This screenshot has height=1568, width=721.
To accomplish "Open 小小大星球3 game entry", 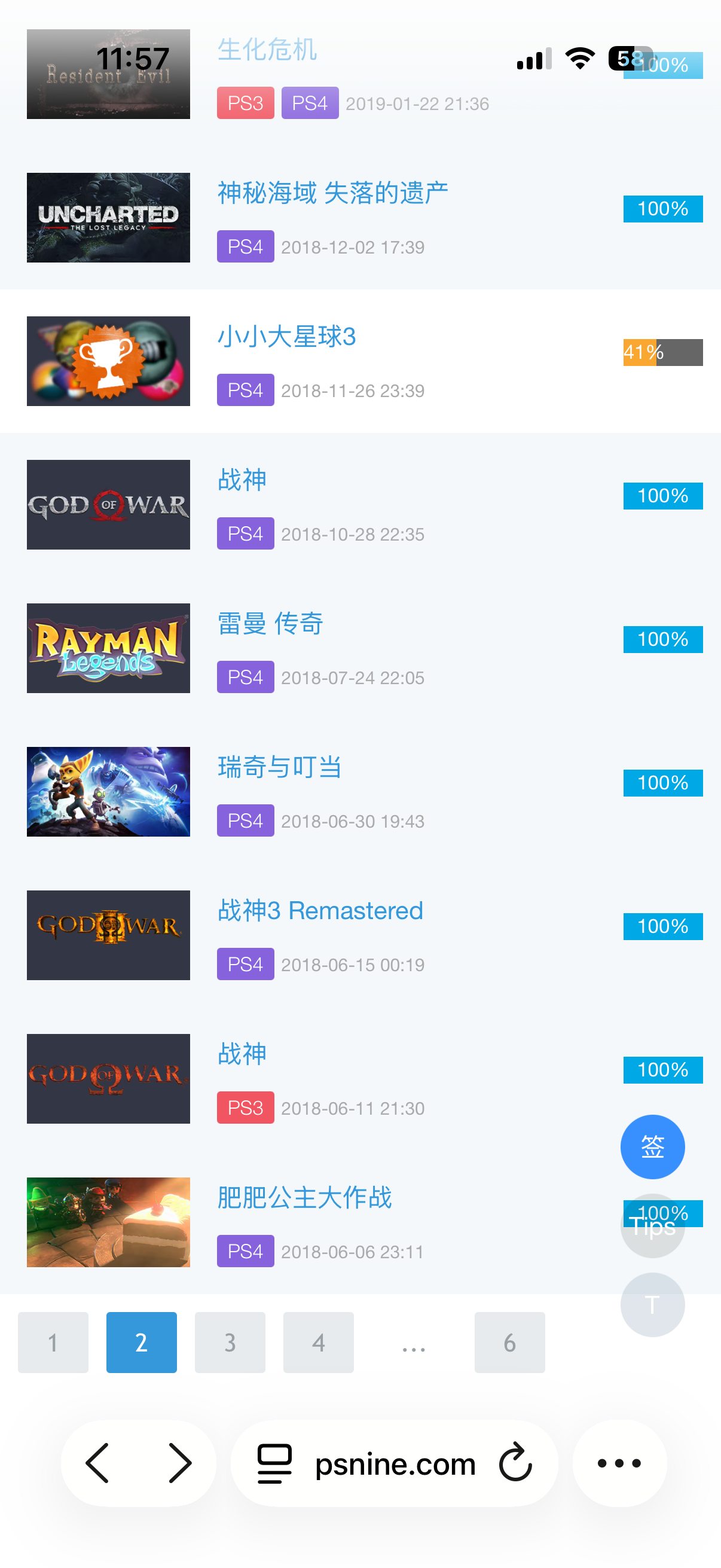I will 286,337.
